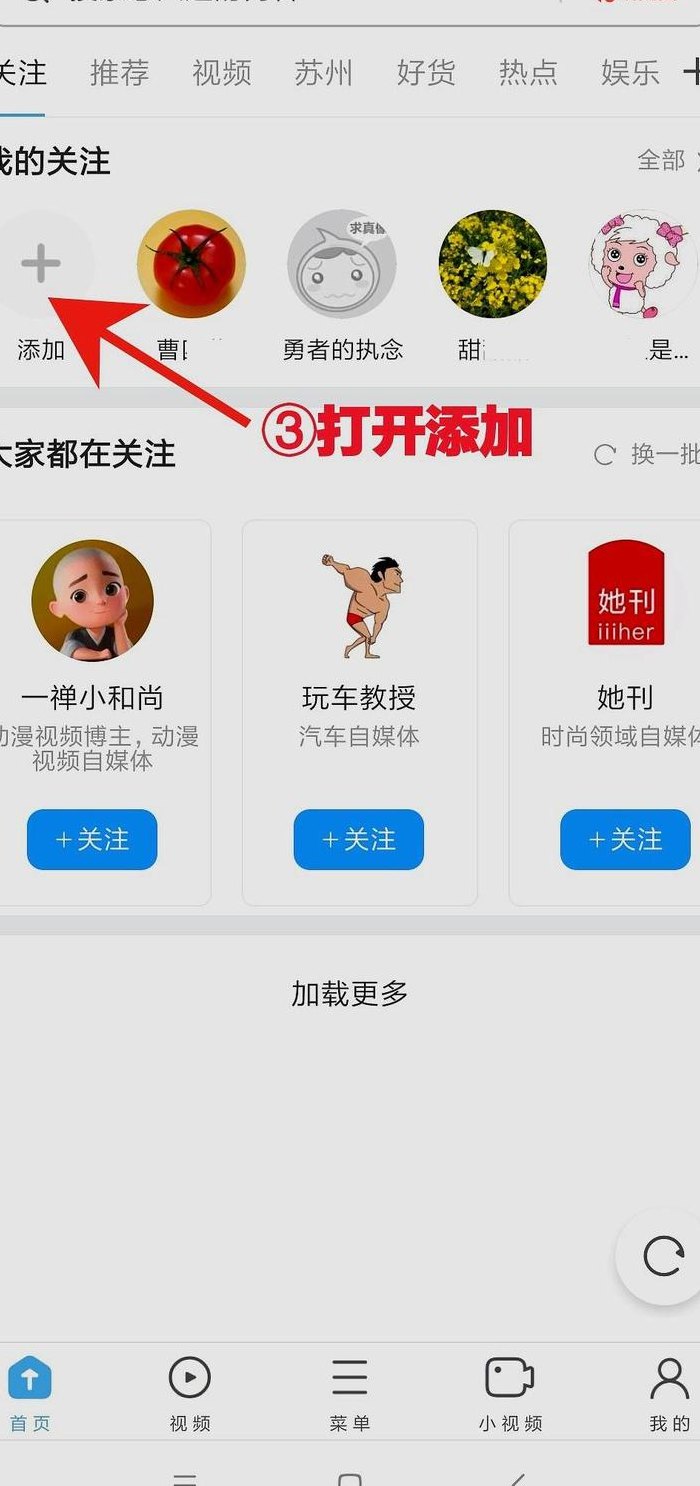
Task: Tap the 添加 plus button
Action: pyautogui.click(x=41, y=264)
